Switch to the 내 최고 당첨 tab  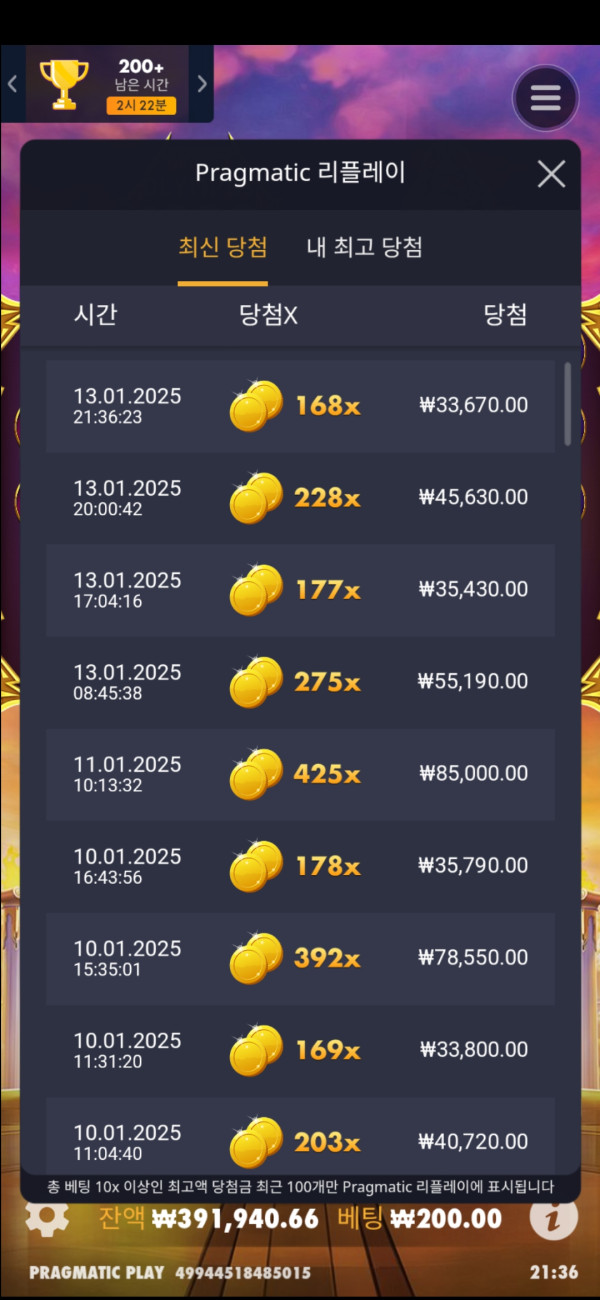click(364, 247)
